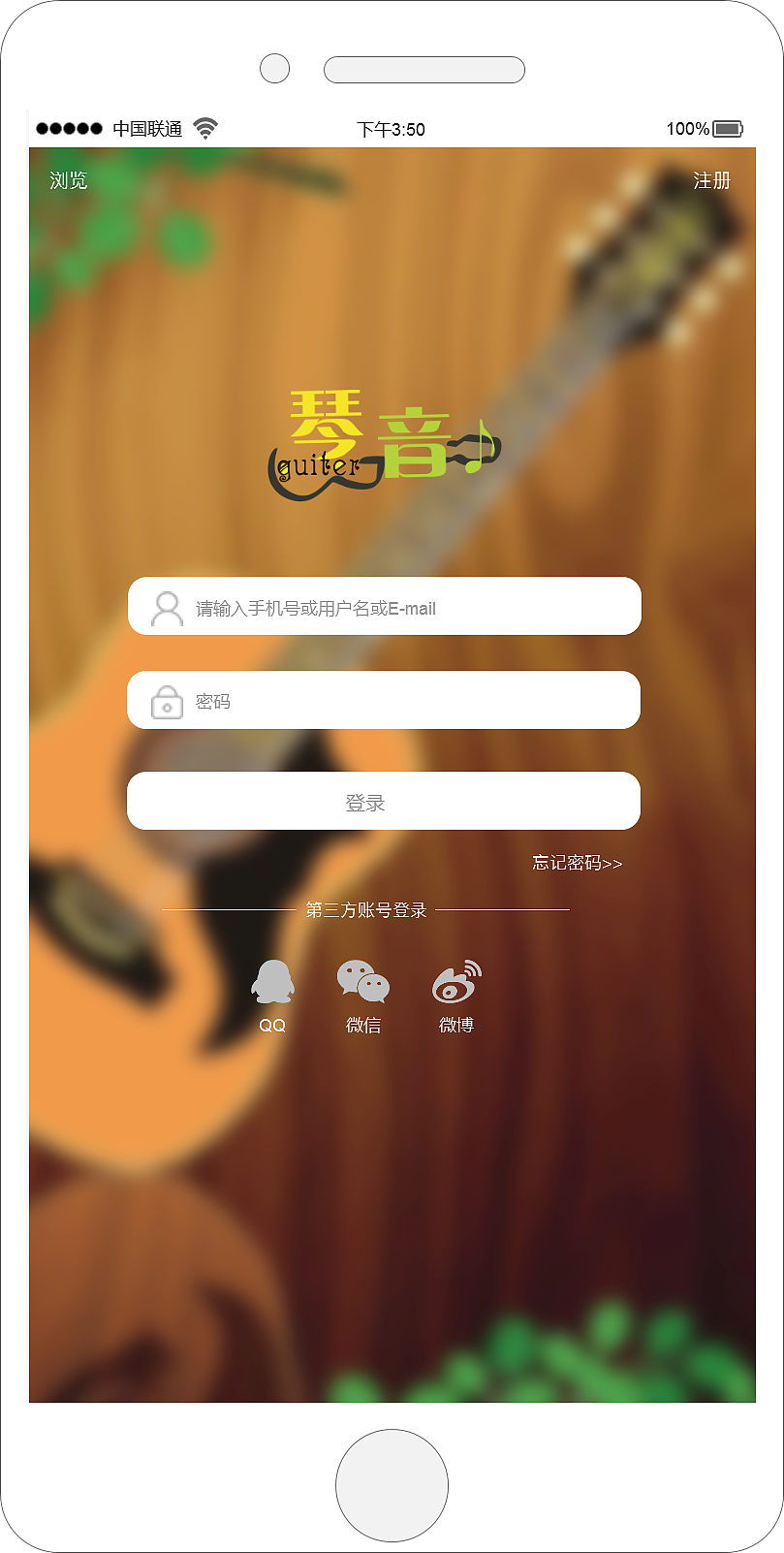Tap the 琴音 guitar logo

coord(373,441)
